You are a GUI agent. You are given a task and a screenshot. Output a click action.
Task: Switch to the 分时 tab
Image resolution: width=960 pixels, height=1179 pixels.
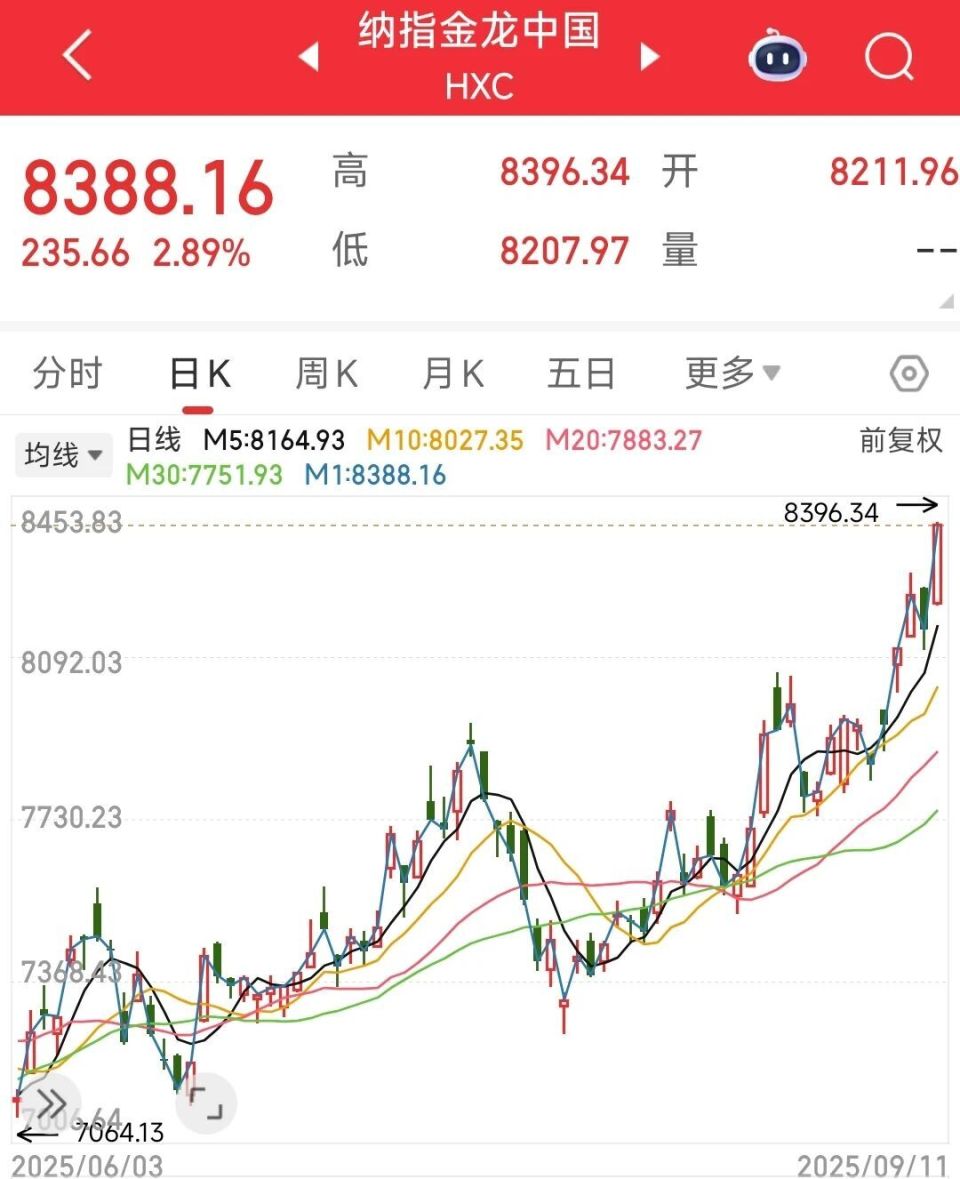68,372
